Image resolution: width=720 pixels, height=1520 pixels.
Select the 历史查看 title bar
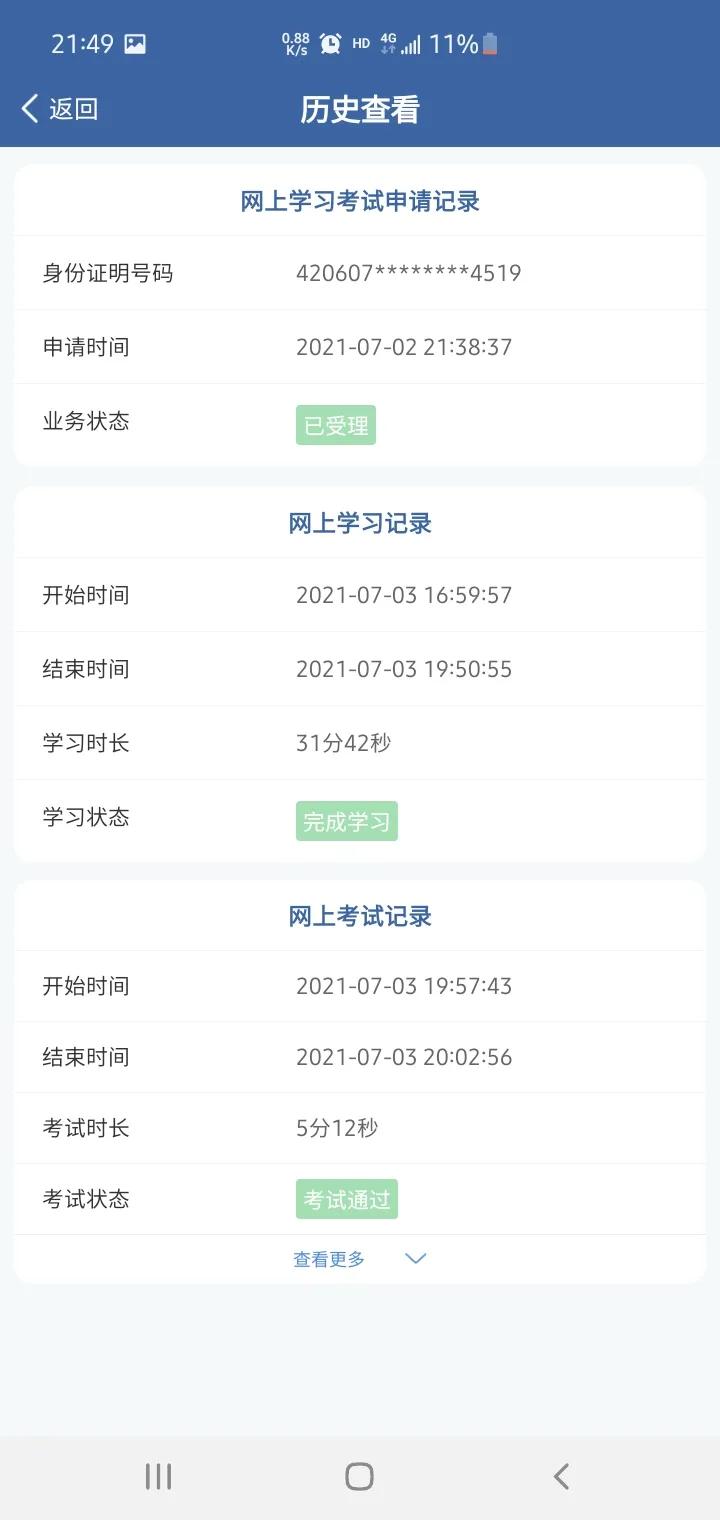coord(360,108)
